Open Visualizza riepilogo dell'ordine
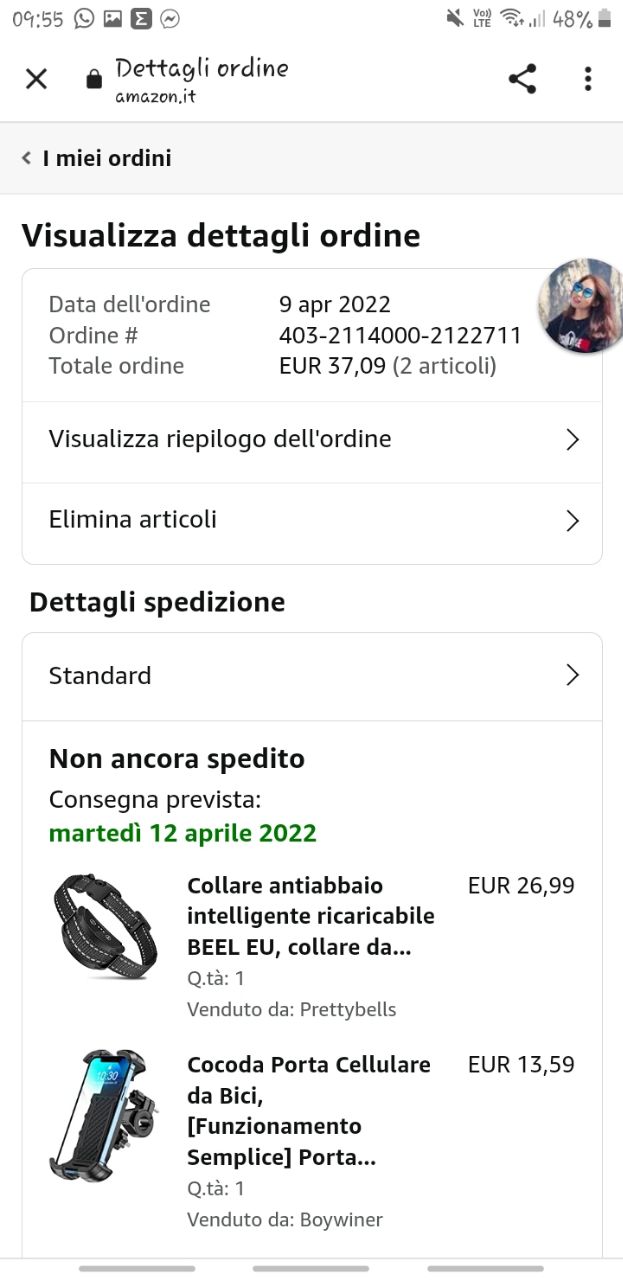This screenshot has width=623, height=1280. tap(311, 439)
